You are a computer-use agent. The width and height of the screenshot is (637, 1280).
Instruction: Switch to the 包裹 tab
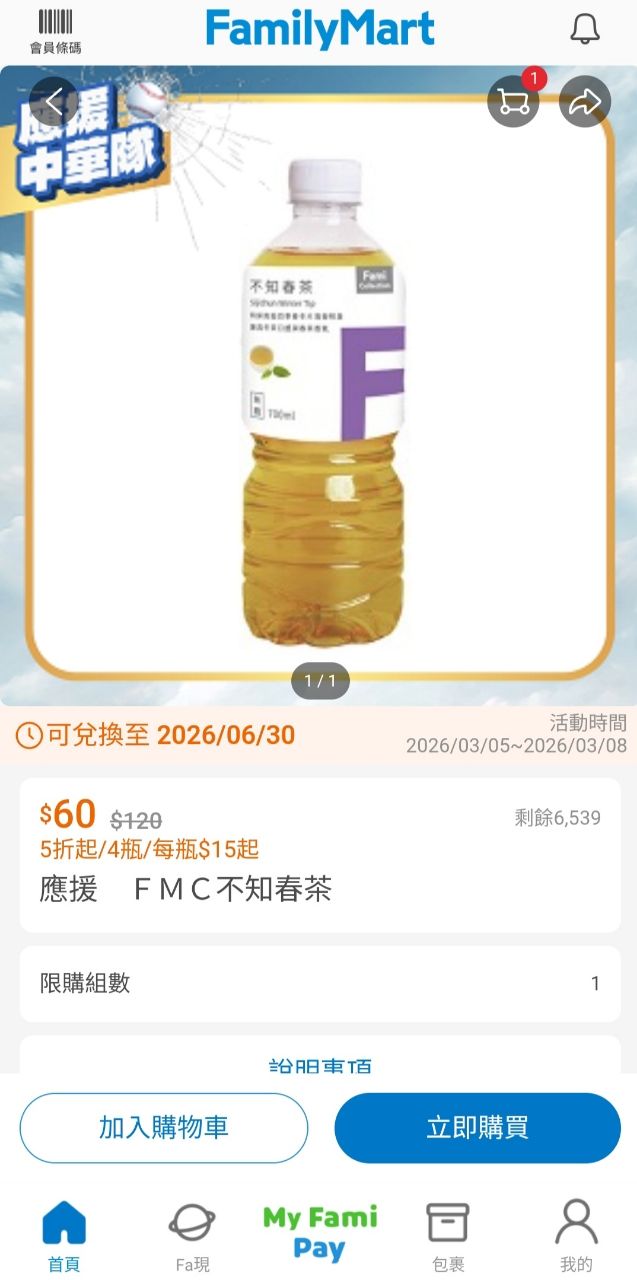click(x=448, y=1236)
